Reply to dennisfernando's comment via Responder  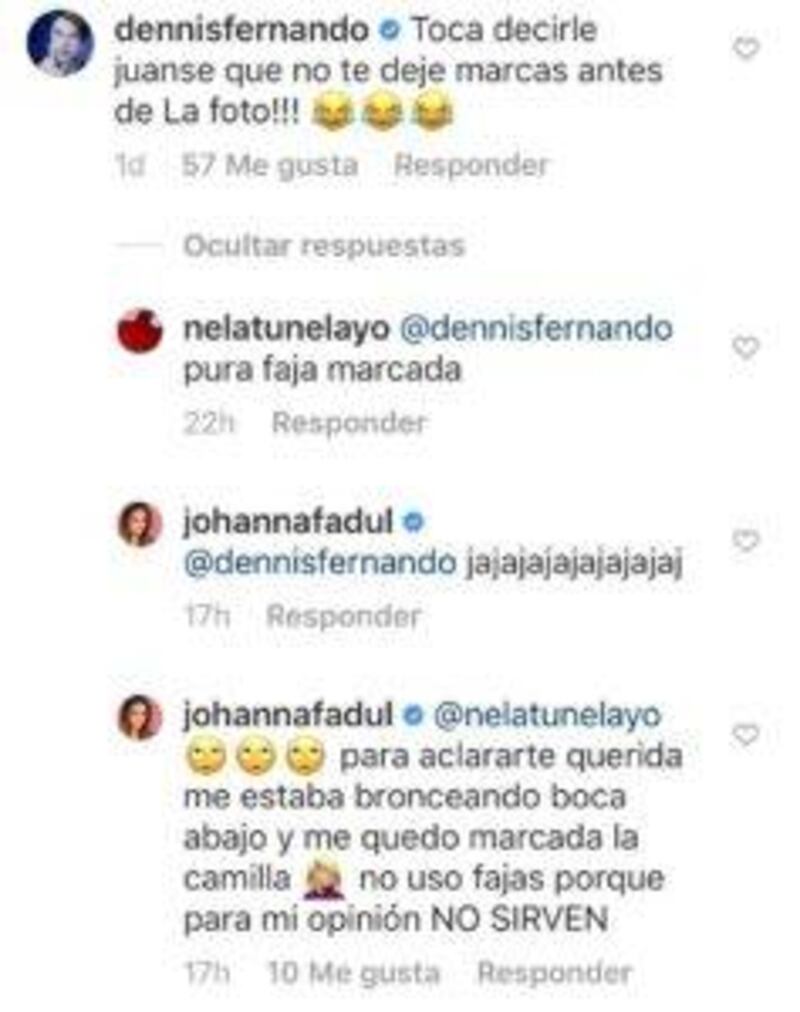471,165
